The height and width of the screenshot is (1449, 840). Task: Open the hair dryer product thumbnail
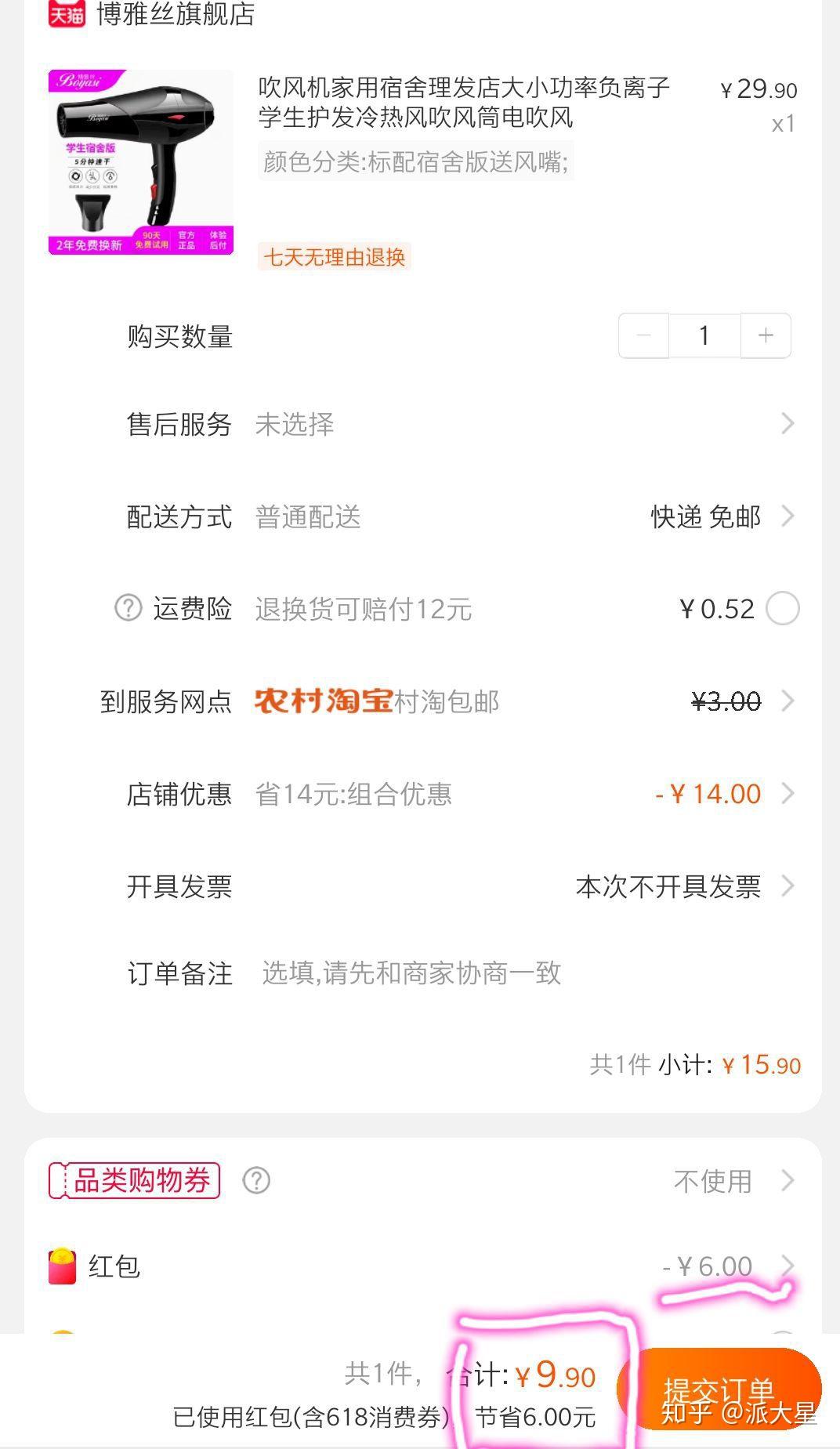(141, 162)
